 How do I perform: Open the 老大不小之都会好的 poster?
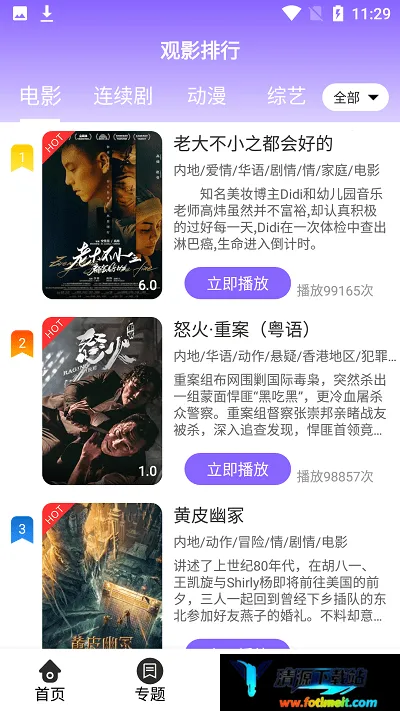[102, 215]
